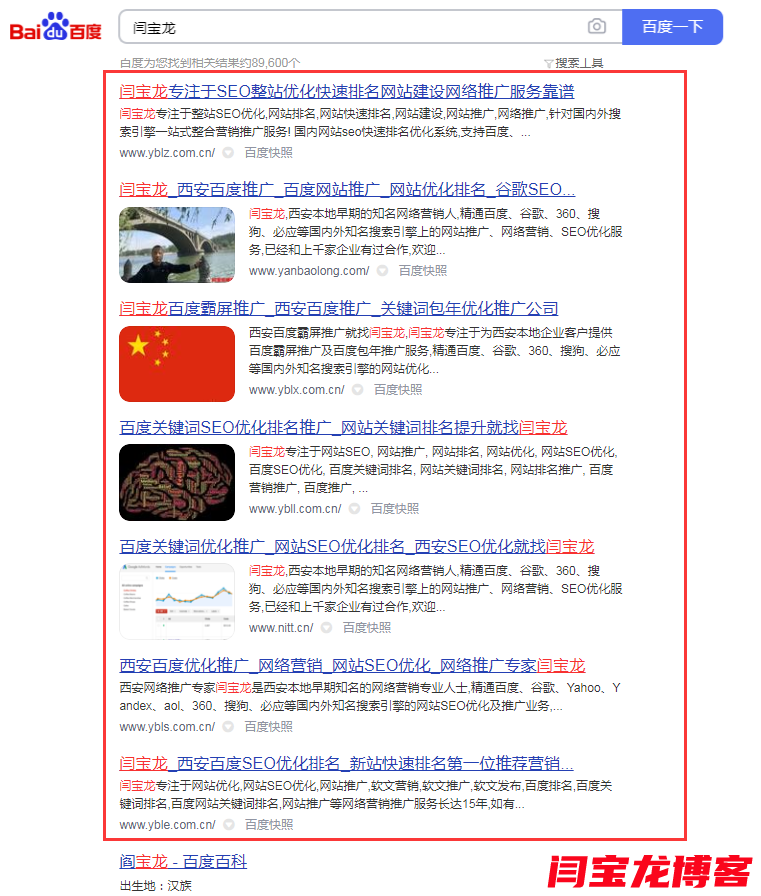Open the camera image search icon
This screenshot has height=896, width=761.
pyautogui.click(x=597, y=27)
